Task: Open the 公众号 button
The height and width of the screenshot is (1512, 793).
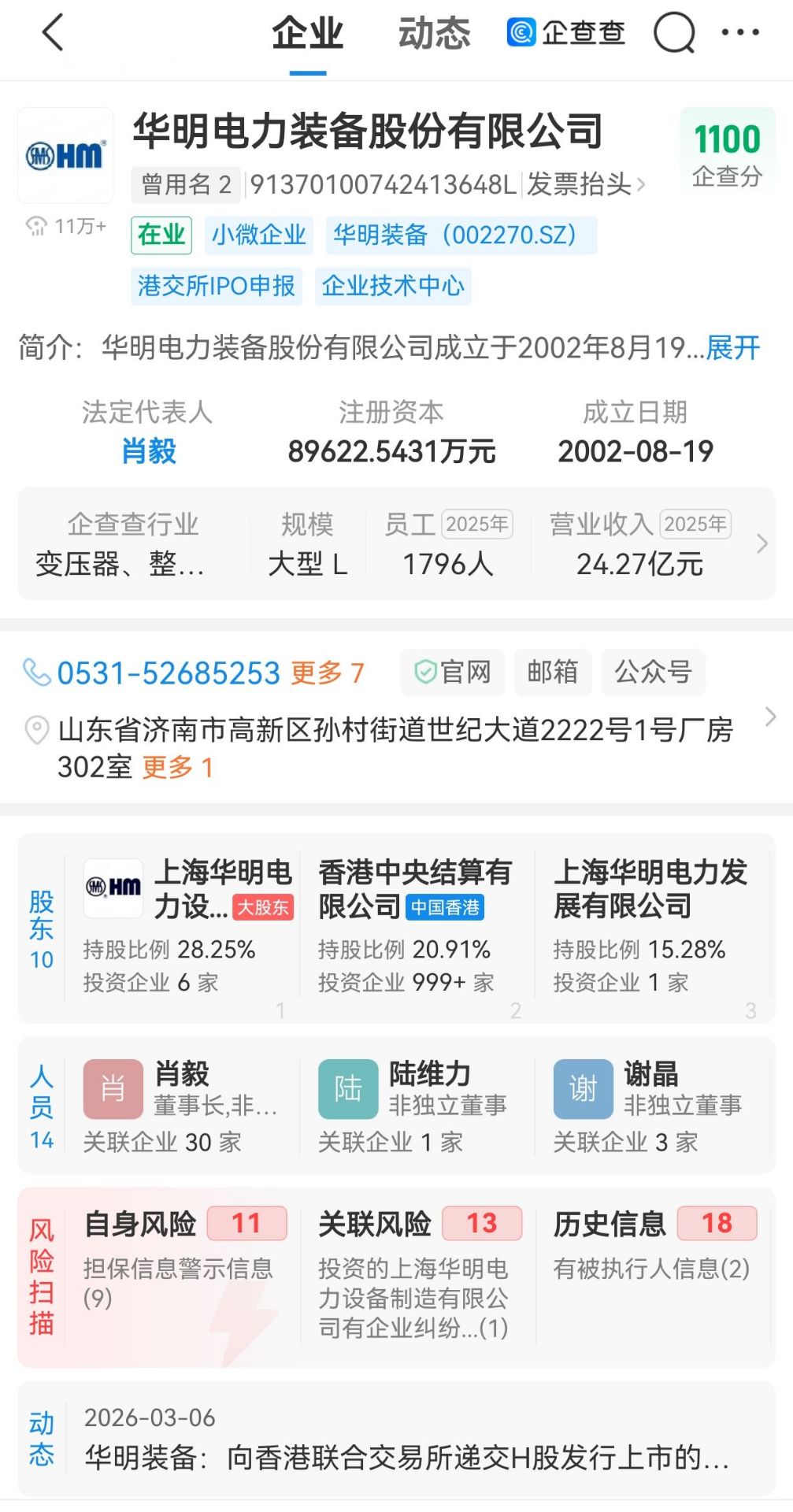Action: pos(653,673)
